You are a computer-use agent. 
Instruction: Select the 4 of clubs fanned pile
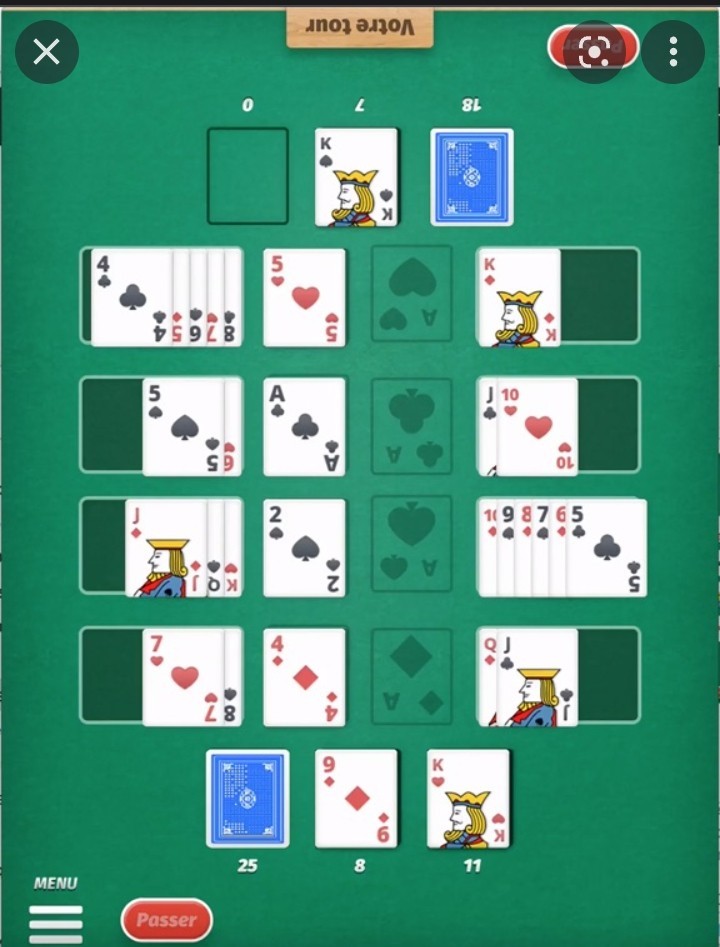click(x=131, y=298)
